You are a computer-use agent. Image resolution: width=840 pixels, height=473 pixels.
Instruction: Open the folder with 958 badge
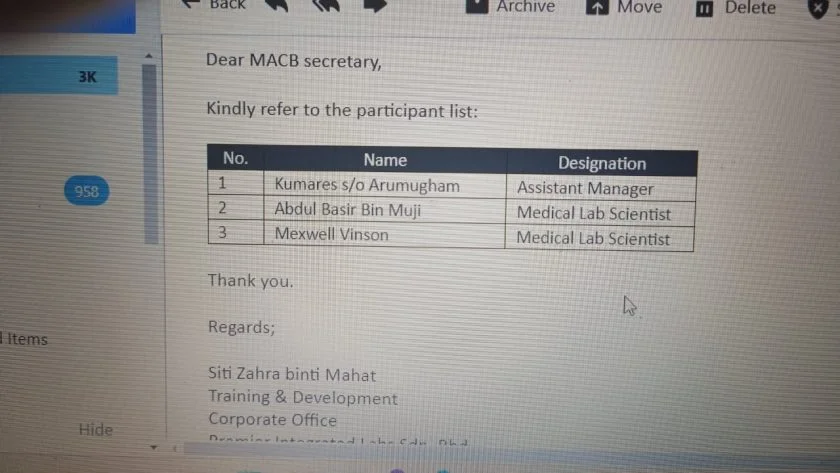(x=87, y=191)
